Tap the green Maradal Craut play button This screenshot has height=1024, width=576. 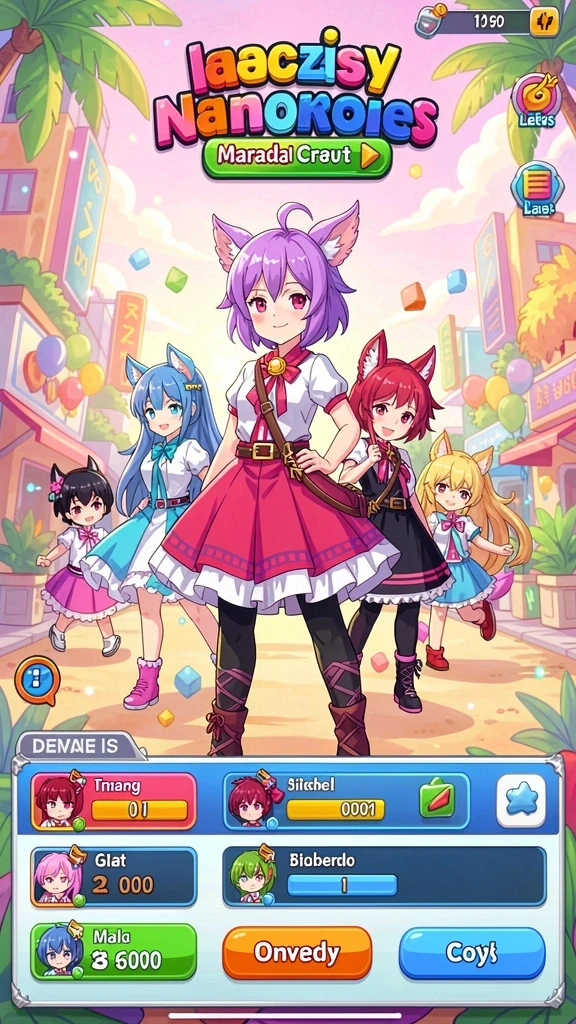tap(297, 157)
